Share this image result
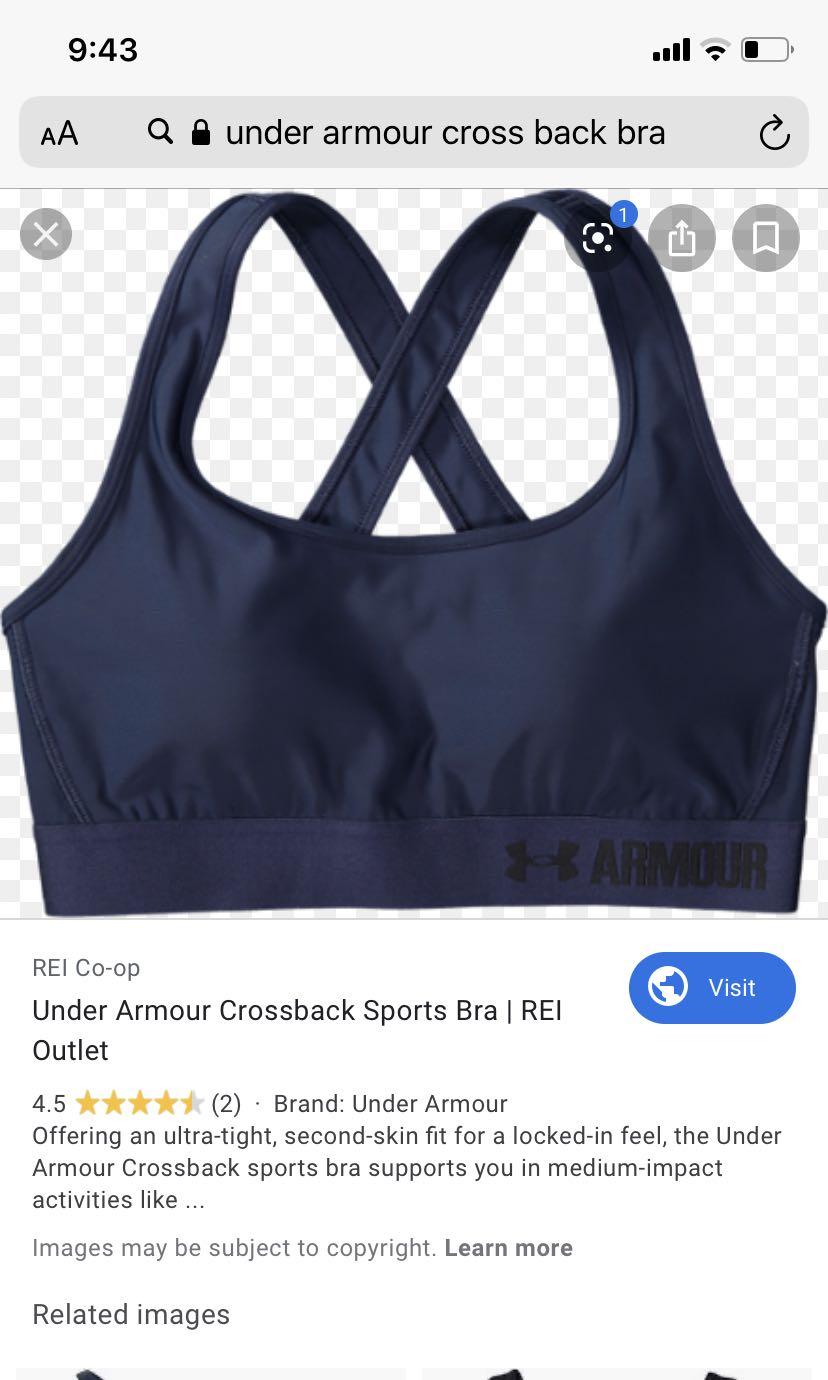 681,238
